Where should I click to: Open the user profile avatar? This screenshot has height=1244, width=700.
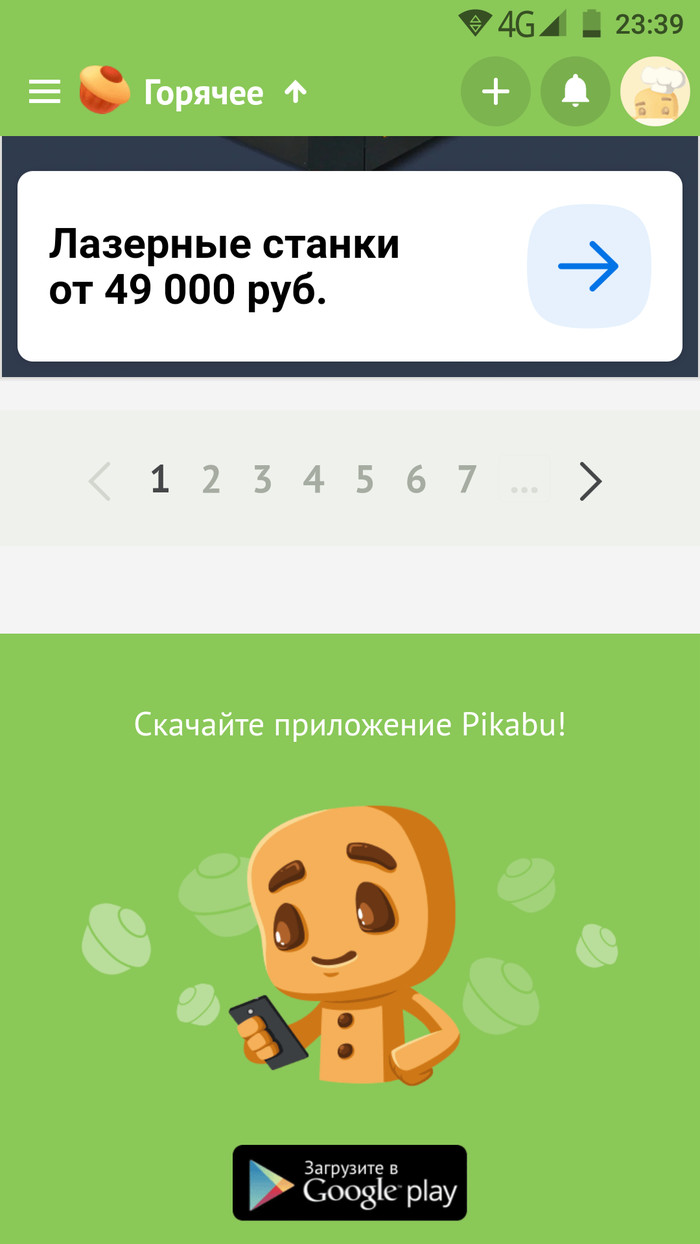pos(655,92)
